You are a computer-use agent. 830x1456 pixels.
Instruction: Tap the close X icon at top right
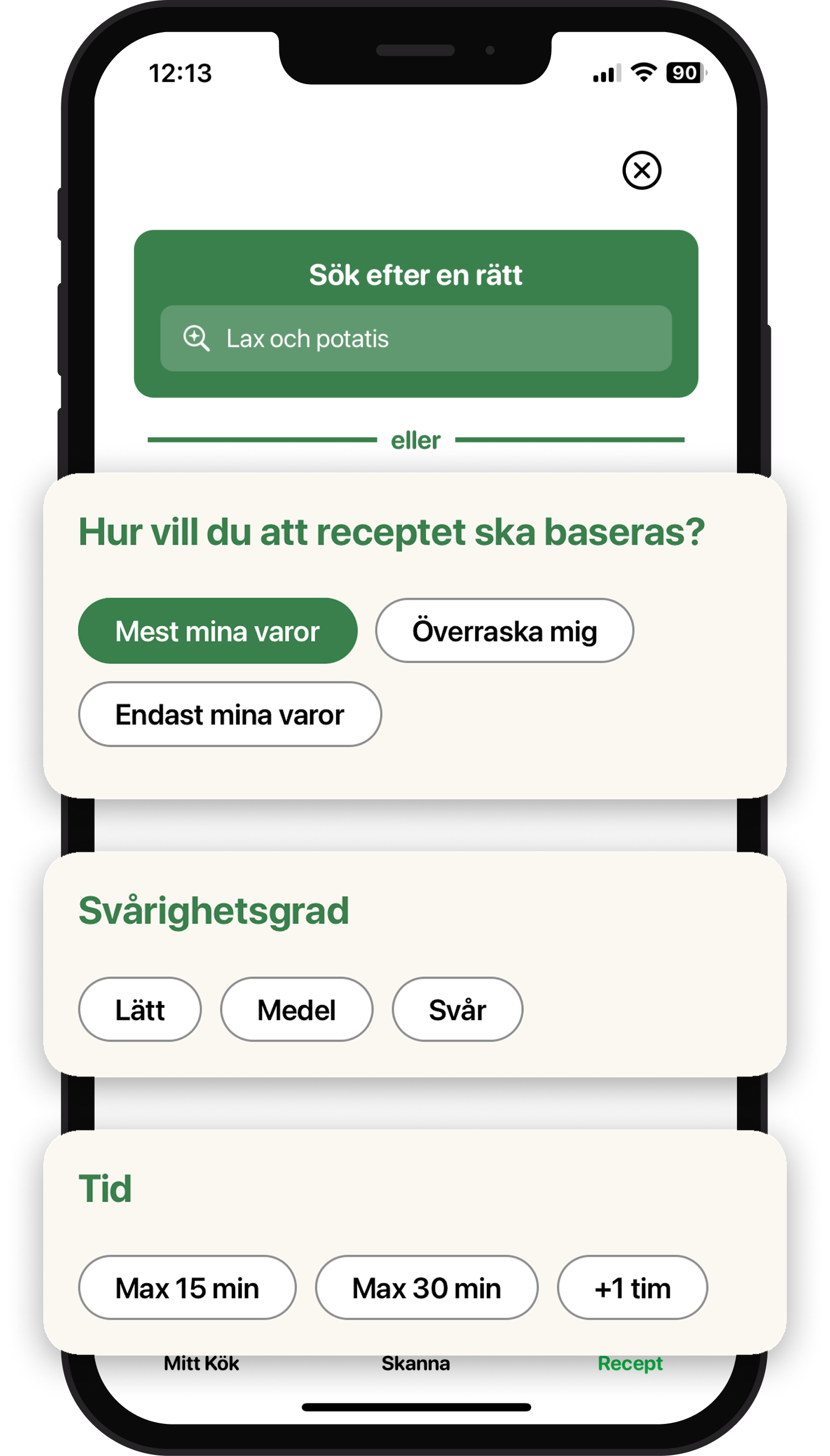point(643,169)
